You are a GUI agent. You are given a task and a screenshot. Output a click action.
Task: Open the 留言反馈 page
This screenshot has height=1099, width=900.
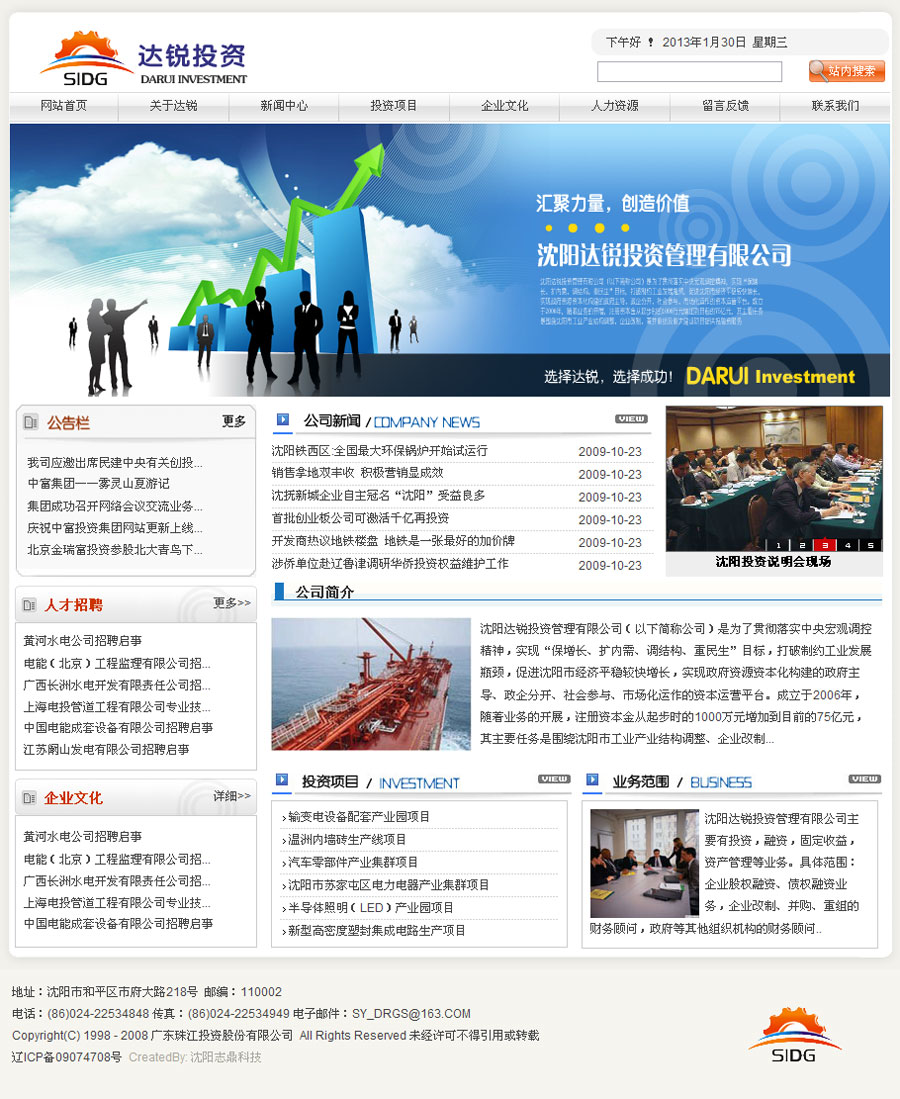725,106
